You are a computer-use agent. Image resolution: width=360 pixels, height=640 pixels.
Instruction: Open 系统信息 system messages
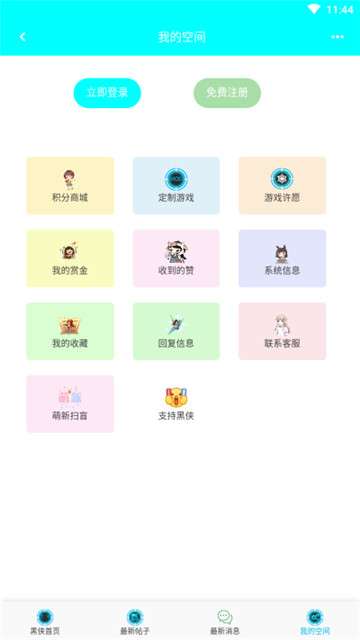tap(282, 258)
